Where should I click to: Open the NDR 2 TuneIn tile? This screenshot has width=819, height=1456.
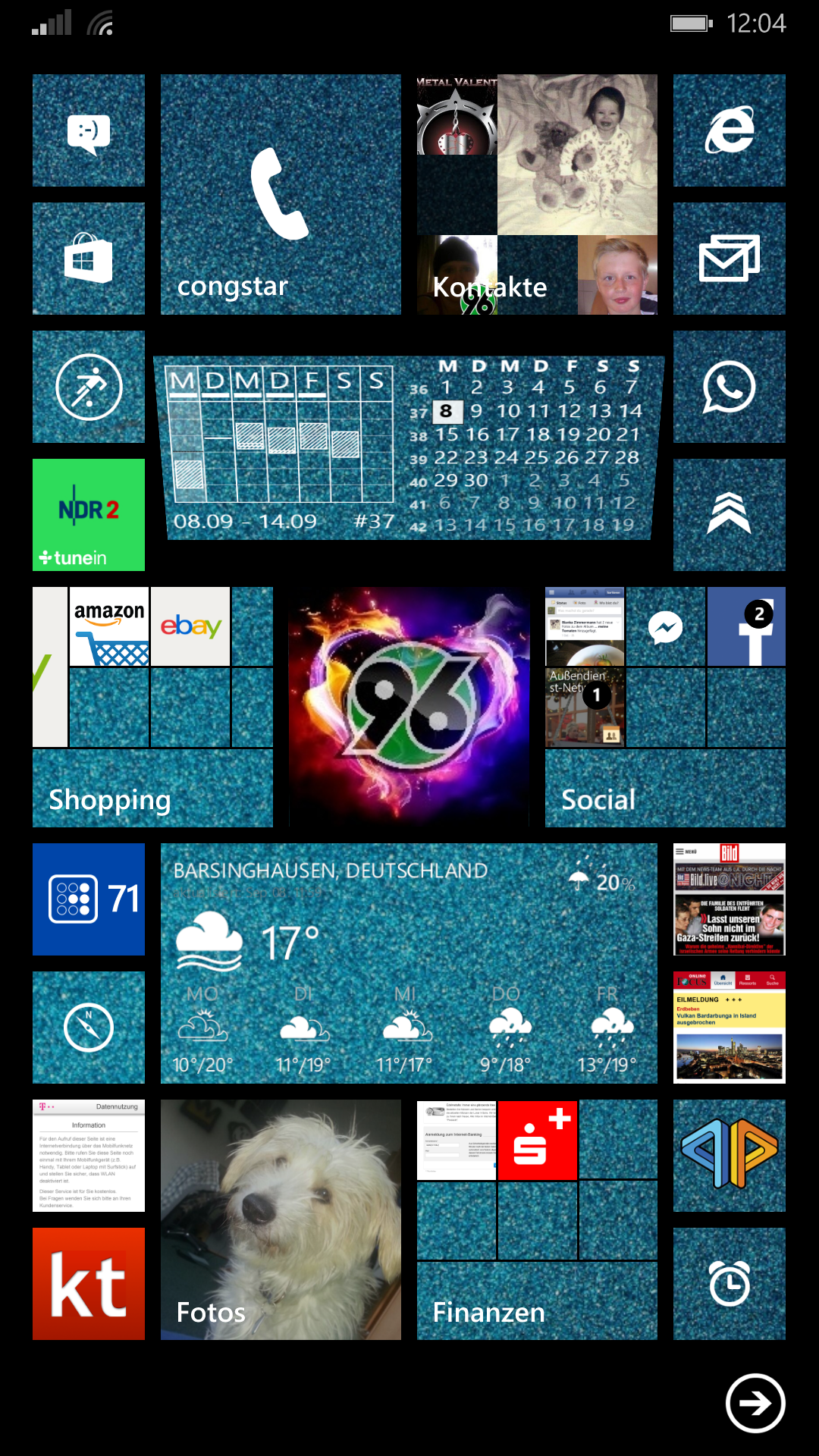89,515
